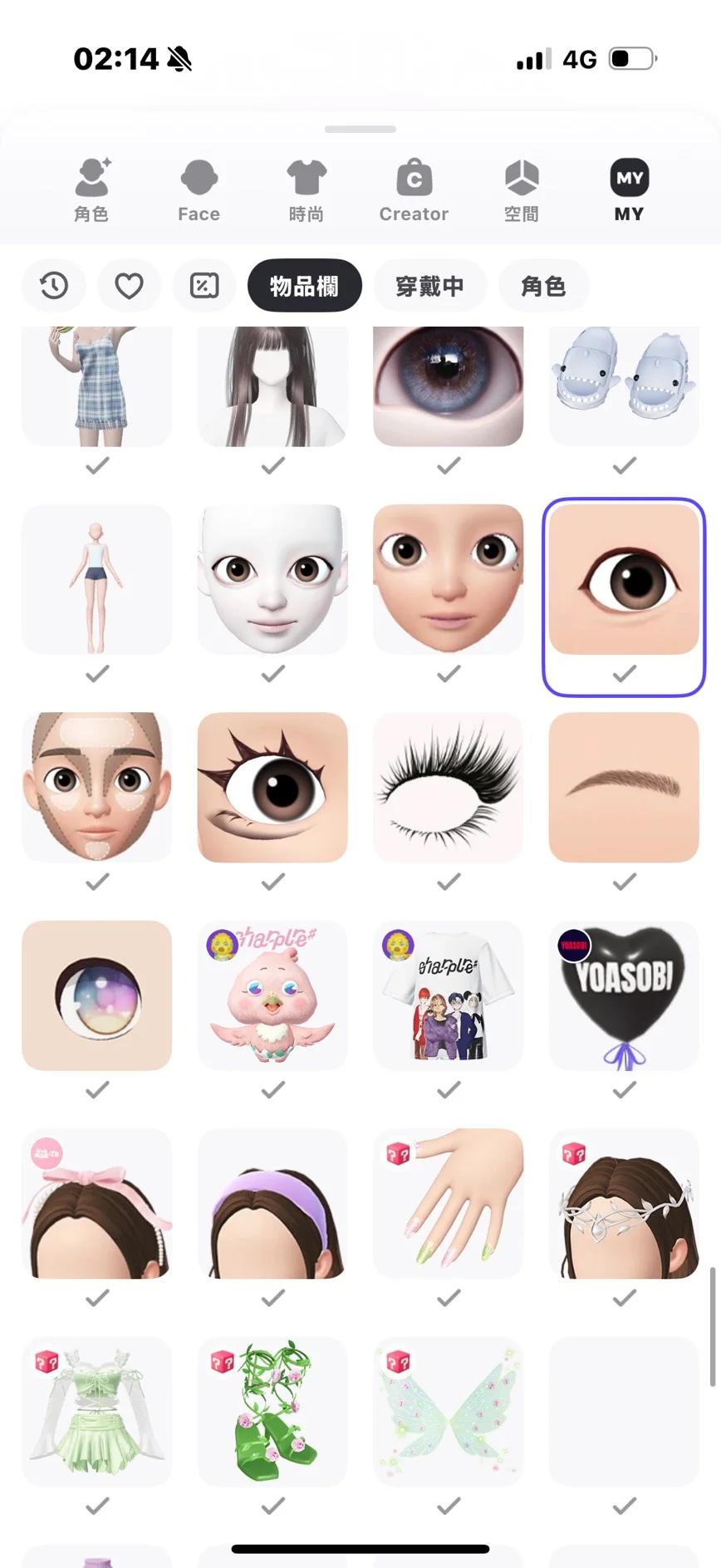Open the recent history filter icon
721x1568 pixels.
(x=54, y=286)
